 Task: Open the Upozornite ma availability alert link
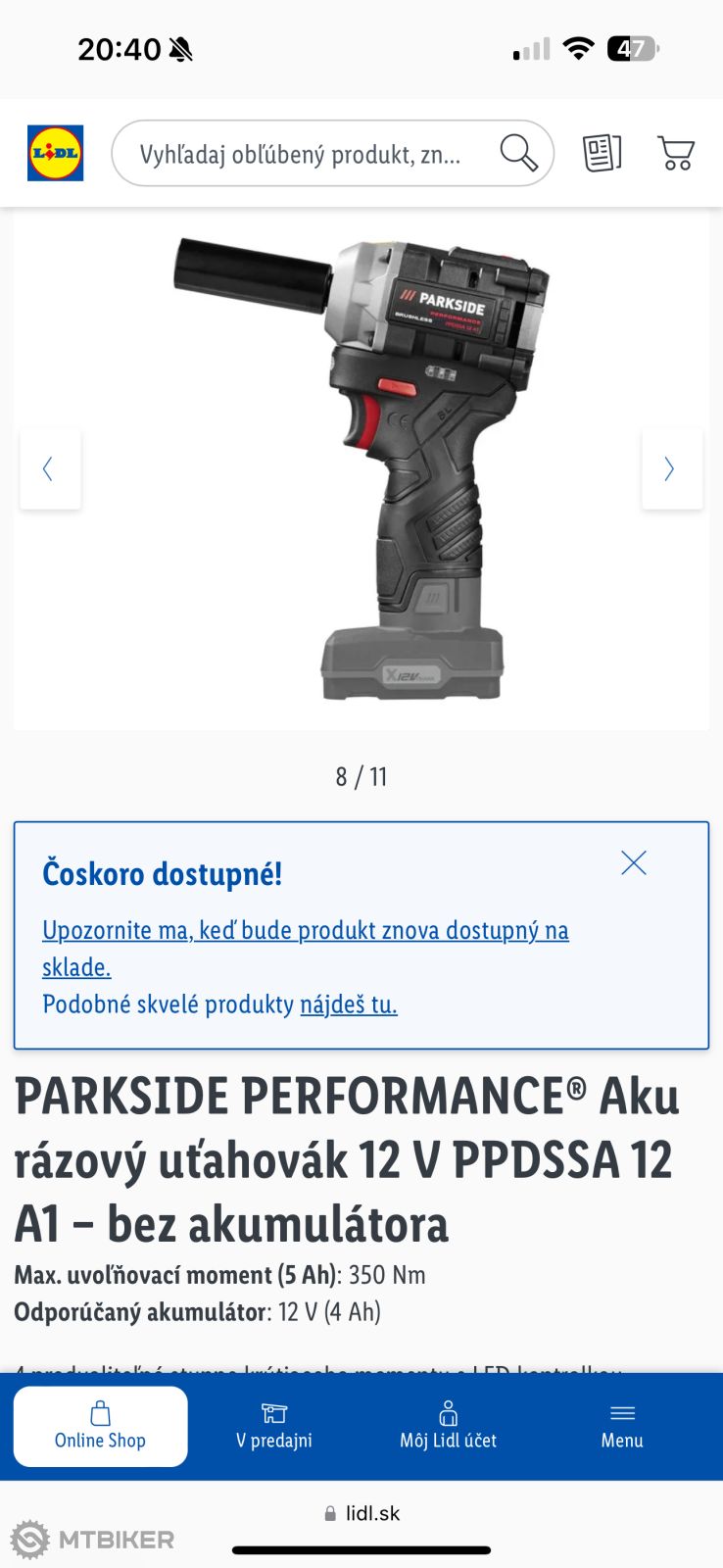click(305, 931)
